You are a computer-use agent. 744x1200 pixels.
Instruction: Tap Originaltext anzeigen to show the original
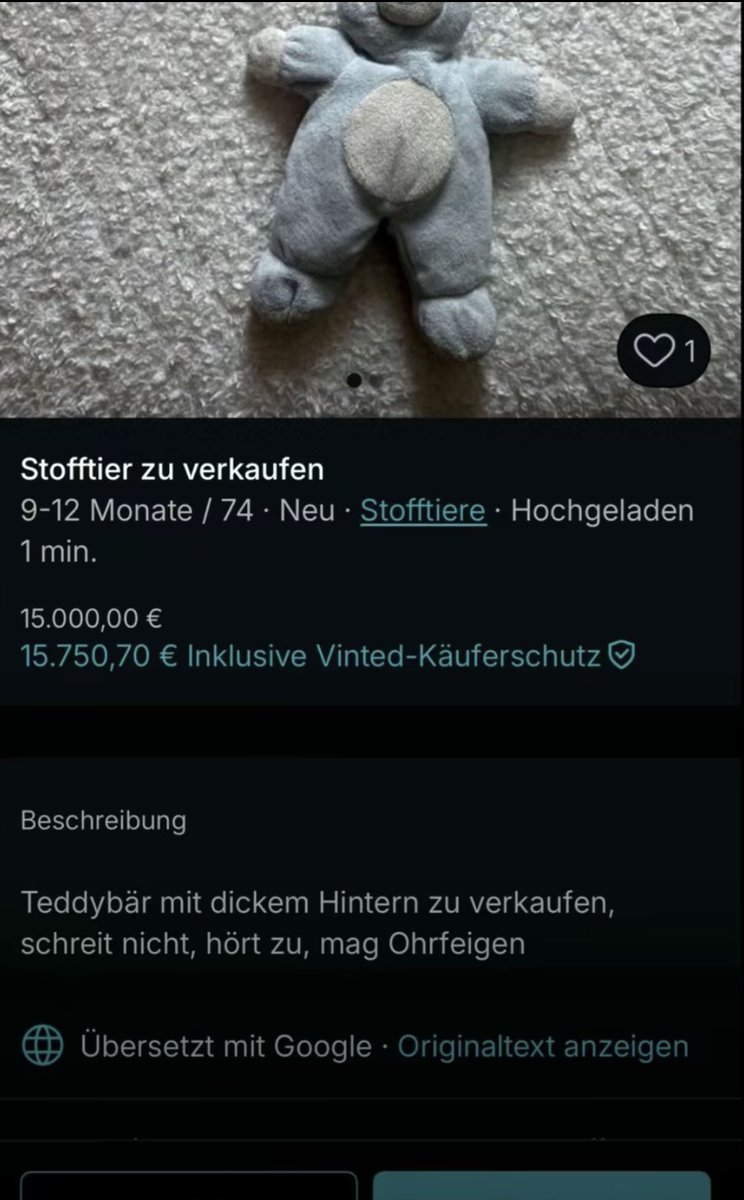543,1046
